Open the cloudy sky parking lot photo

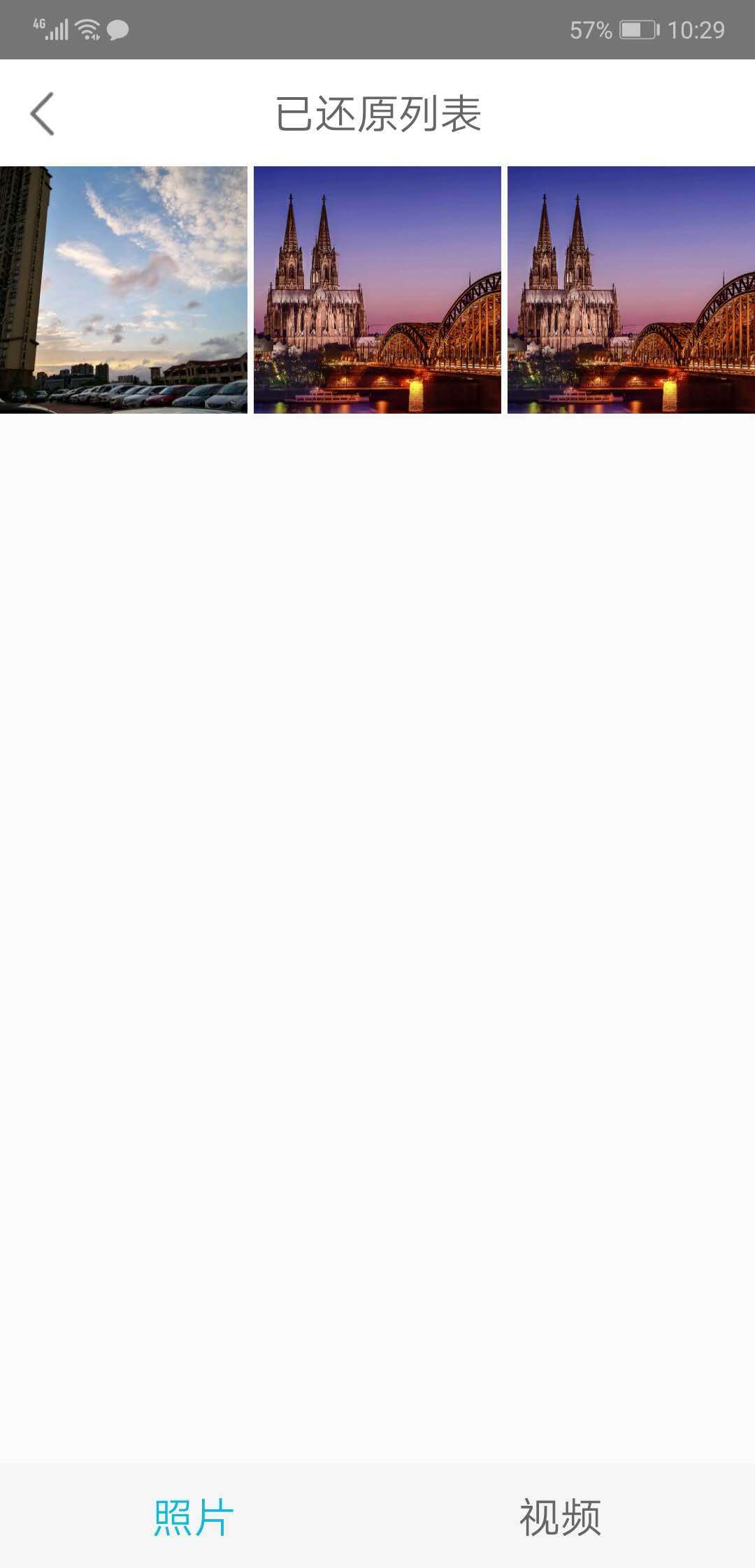[124, 289]
